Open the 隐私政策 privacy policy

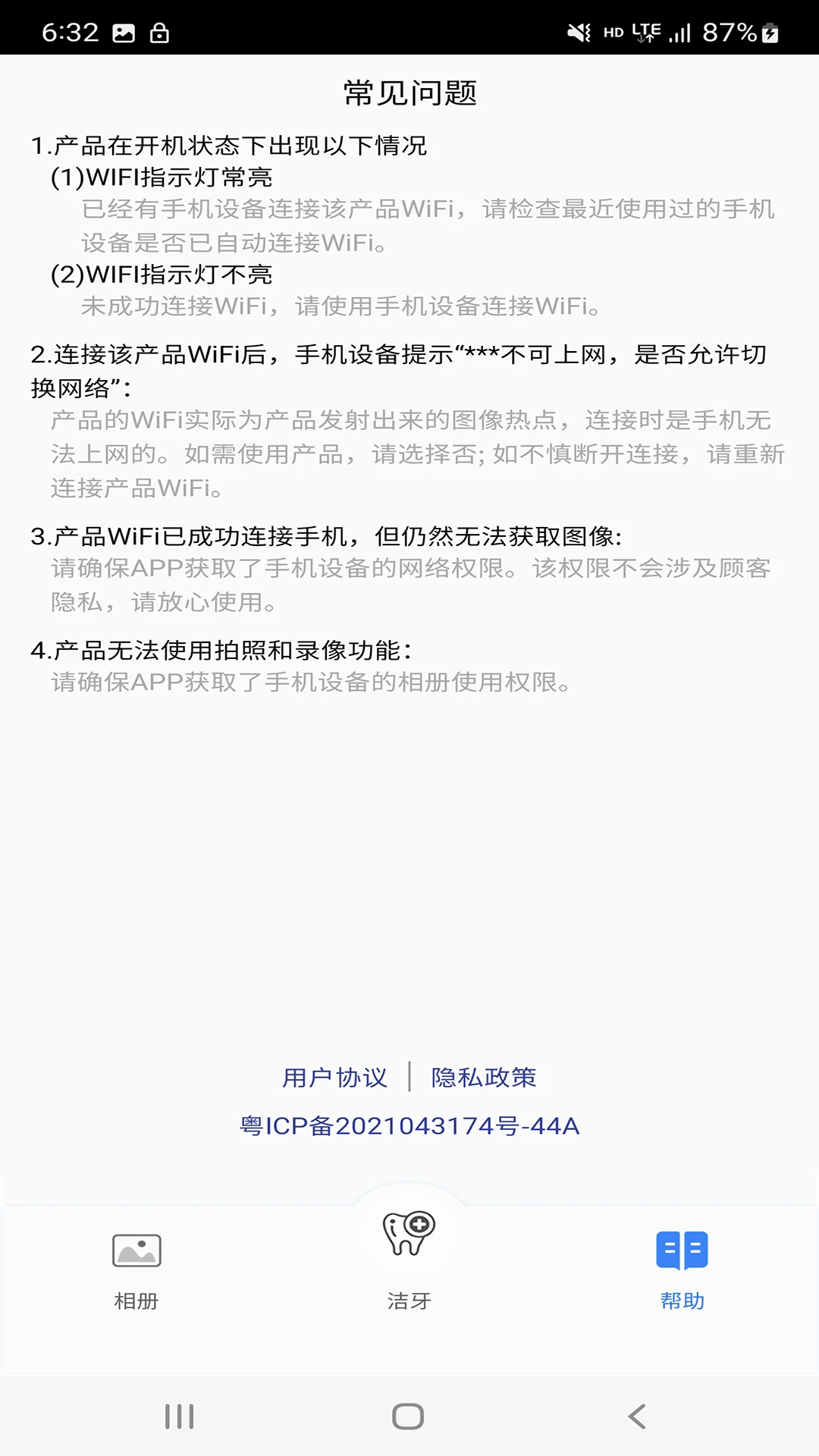[485, 1077]
